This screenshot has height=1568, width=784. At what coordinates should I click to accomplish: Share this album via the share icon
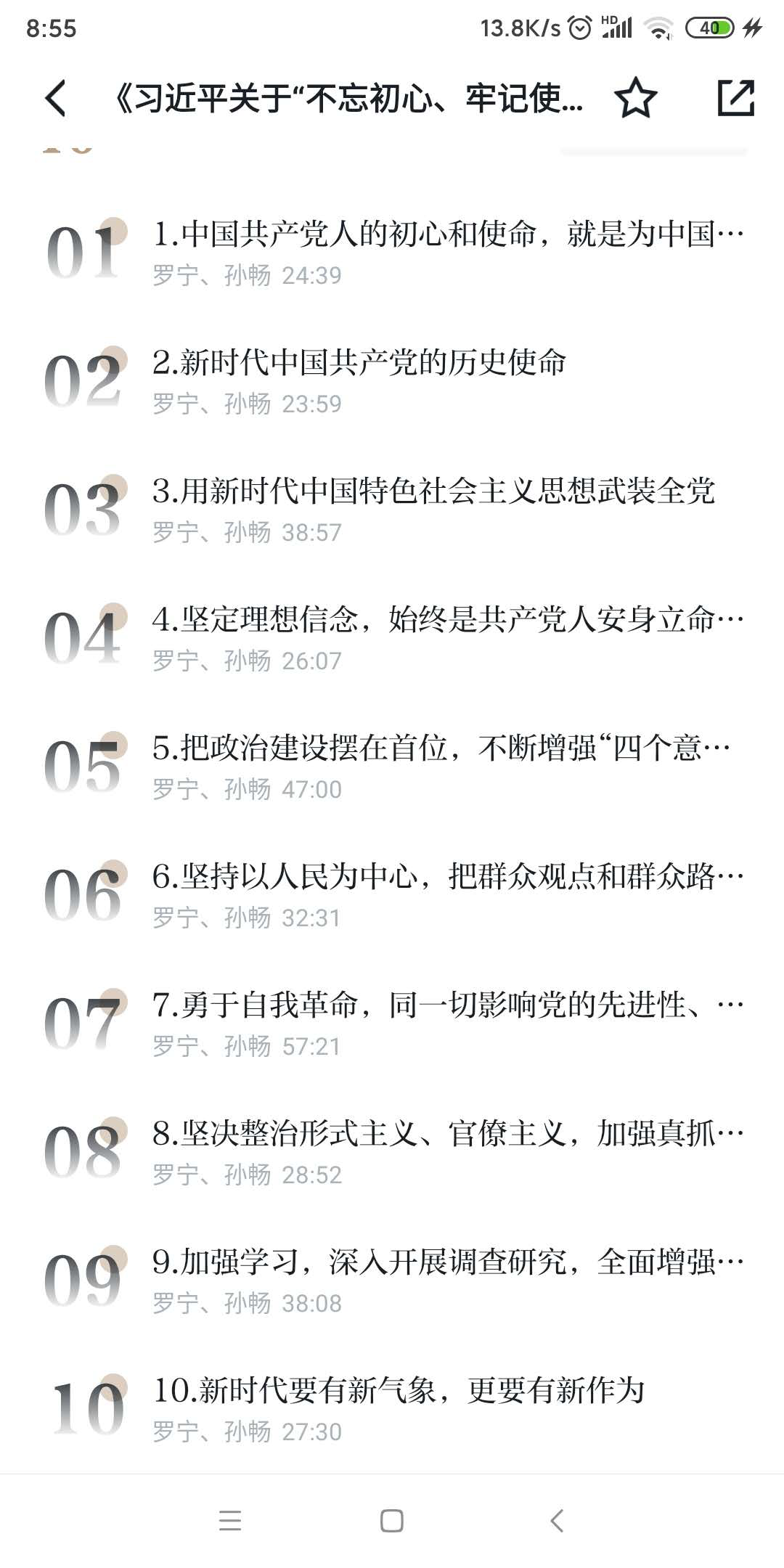tap(735, 98)
